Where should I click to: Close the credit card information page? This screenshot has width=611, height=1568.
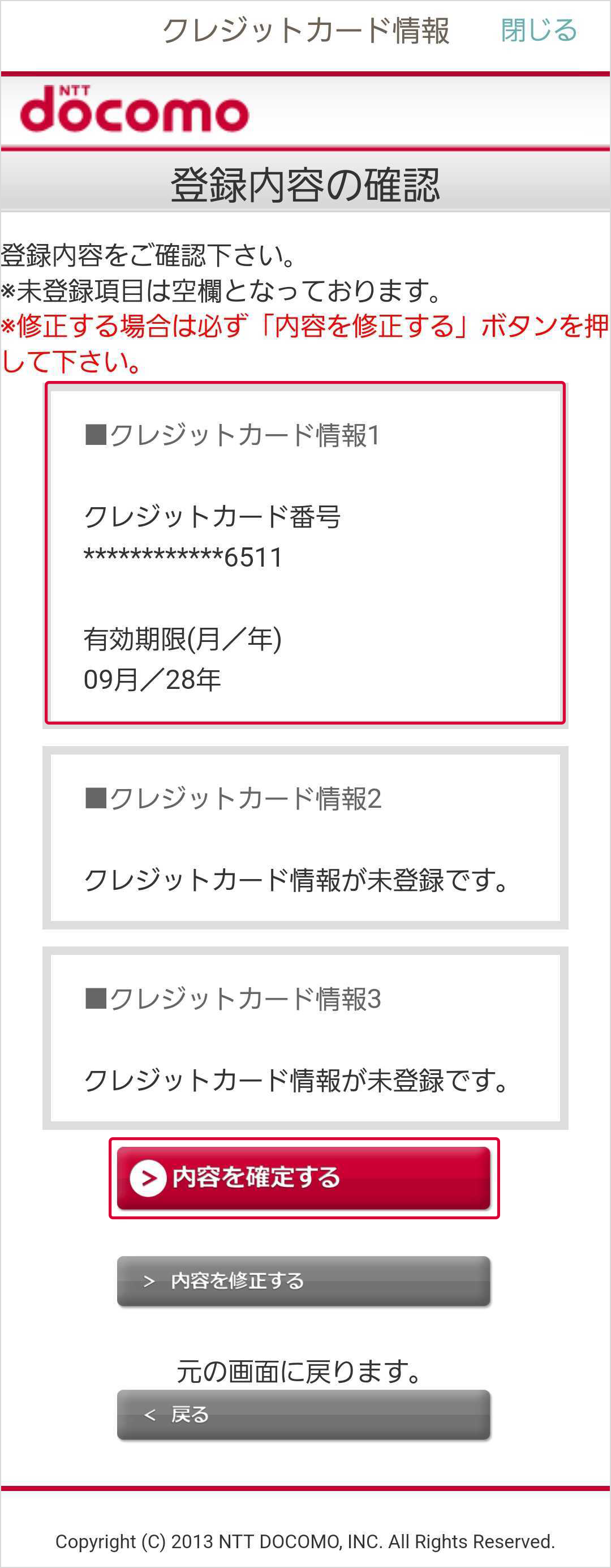pyautogui.click(x=539, y=31)
